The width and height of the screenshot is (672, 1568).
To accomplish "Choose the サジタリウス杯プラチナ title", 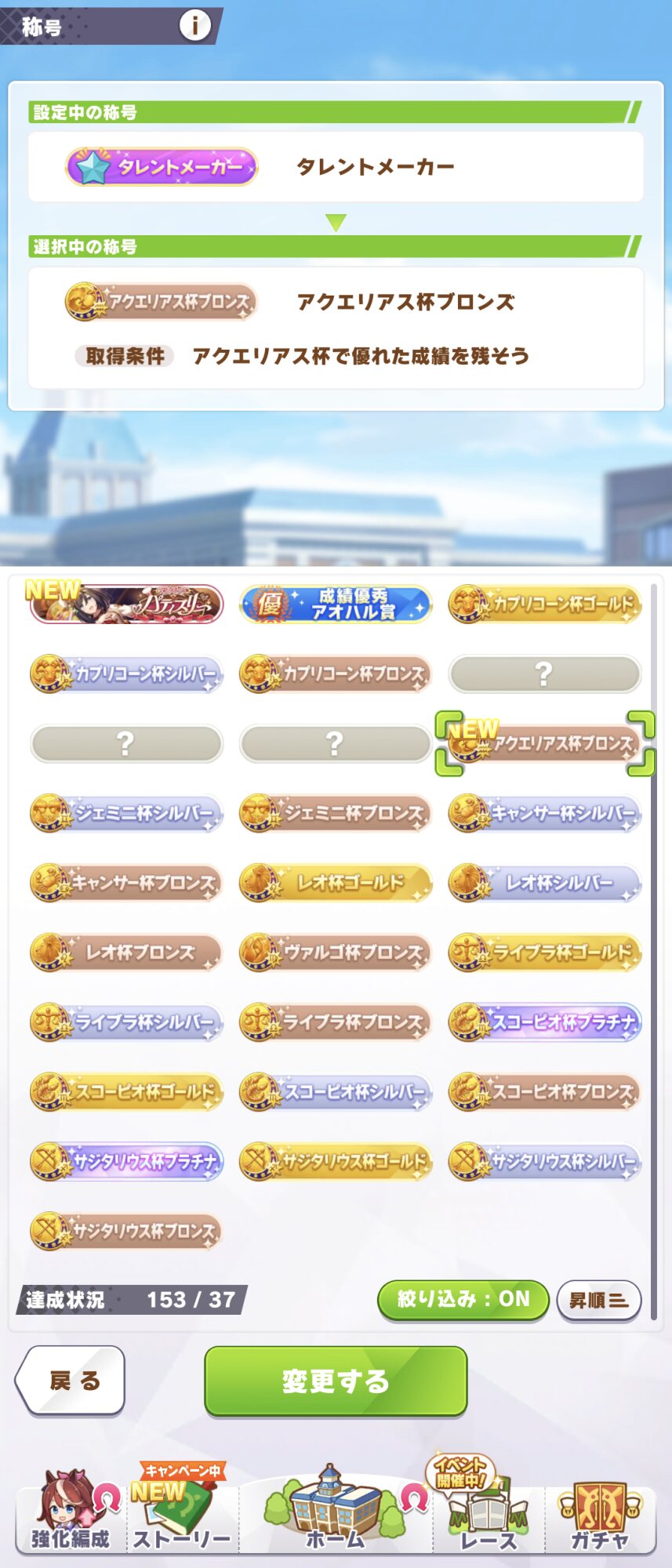I will [x=126, y=1161].
